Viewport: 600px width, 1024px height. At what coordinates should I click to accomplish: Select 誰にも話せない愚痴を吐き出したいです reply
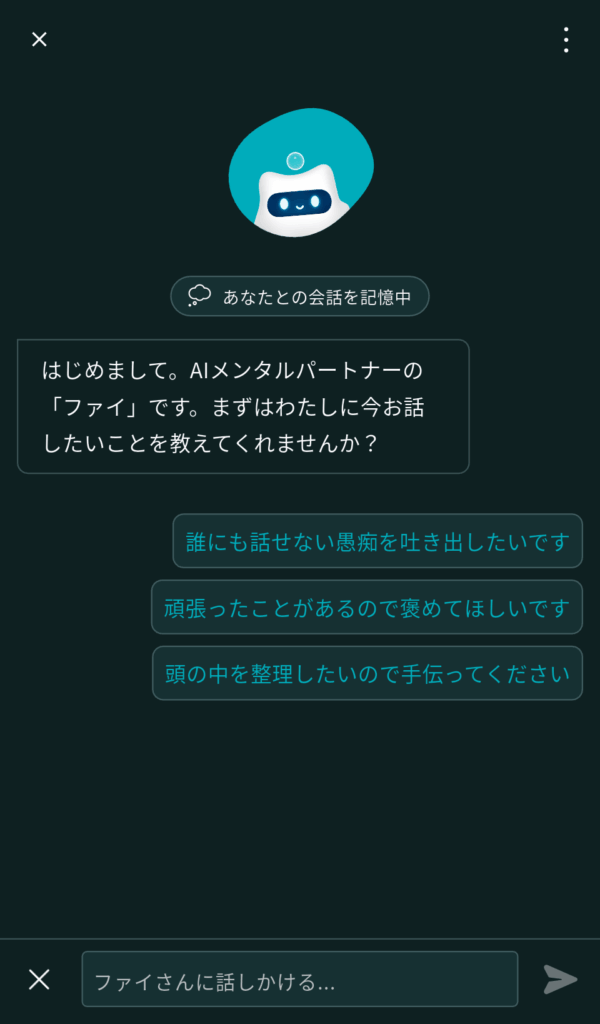click(x=377, y=541)
